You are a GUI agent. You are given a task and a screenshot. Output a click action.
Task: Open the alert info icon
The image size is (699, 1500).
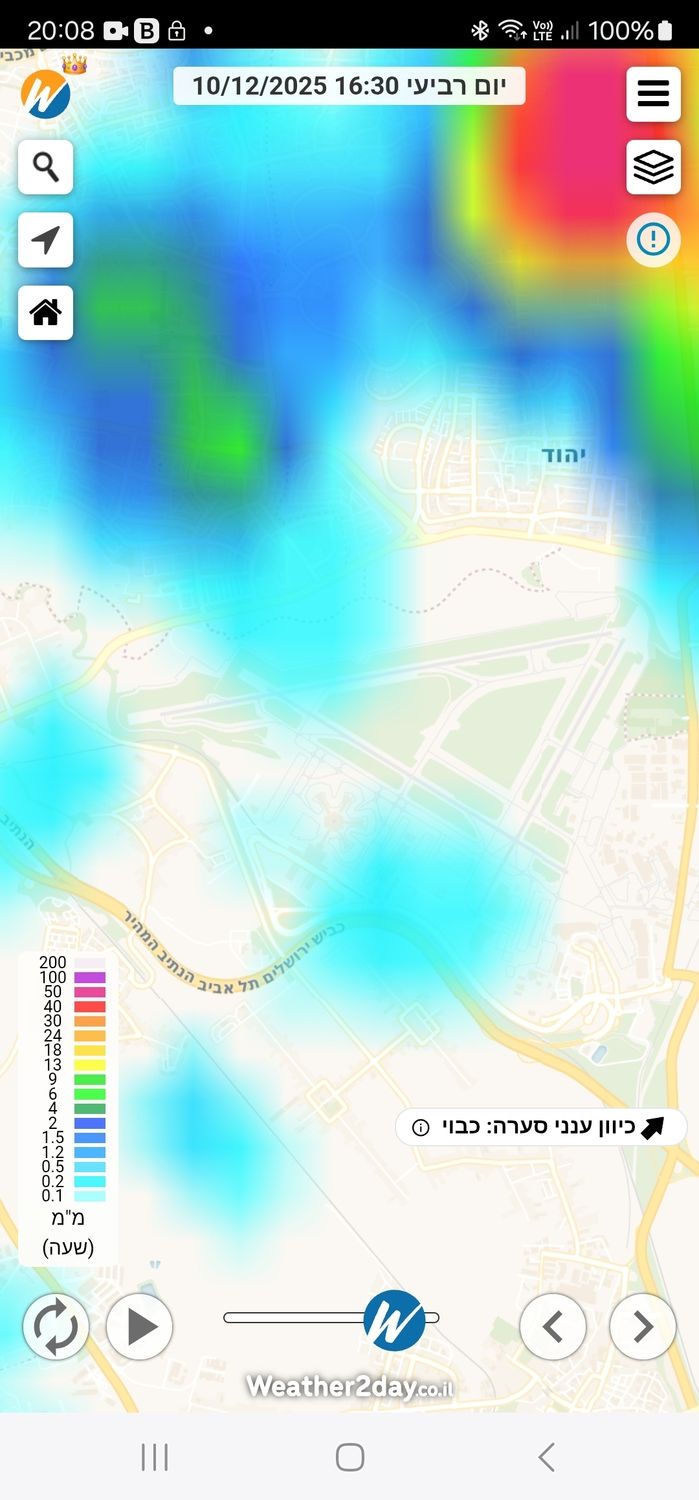tap(653, 240)
